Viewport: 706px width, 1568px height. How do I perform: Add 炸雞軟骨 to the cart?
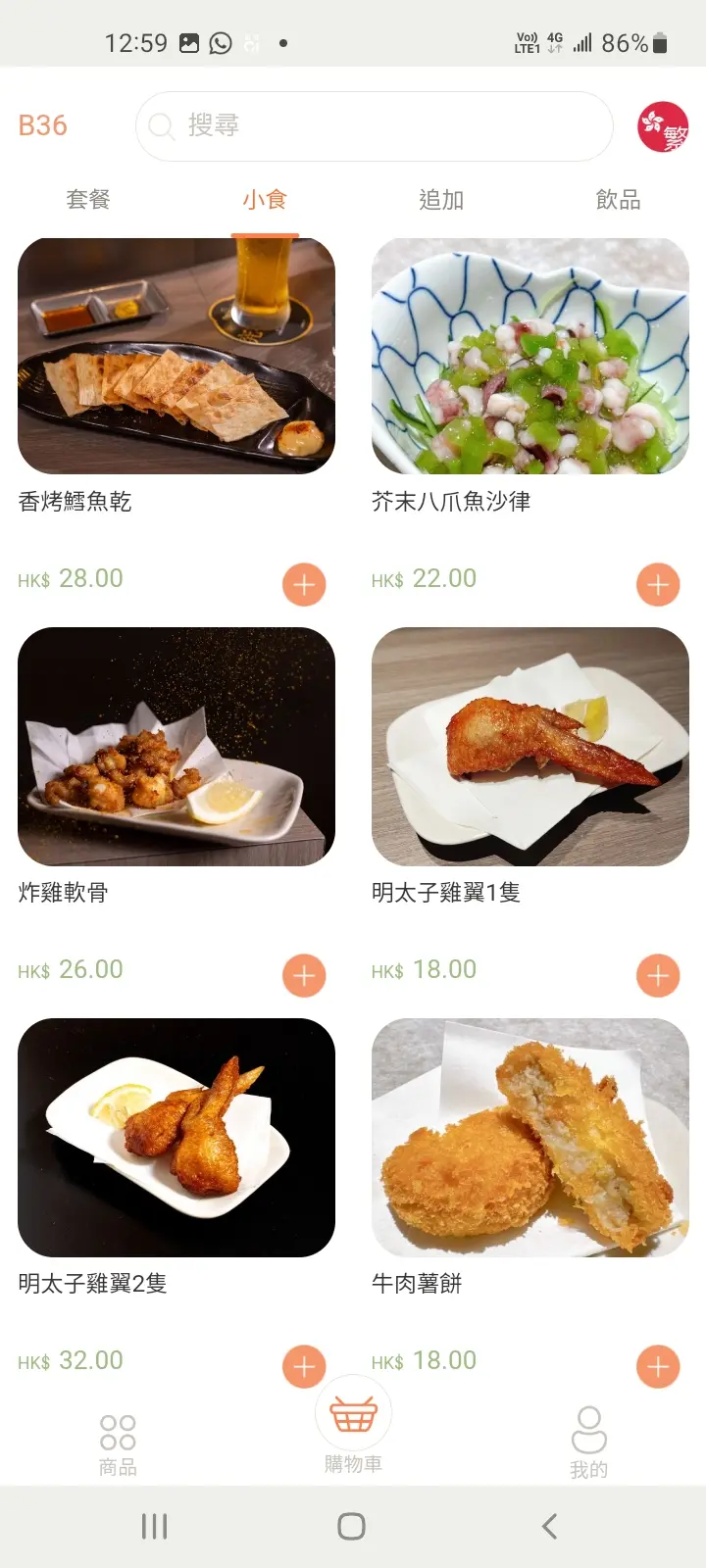click(x=304, y=976)
